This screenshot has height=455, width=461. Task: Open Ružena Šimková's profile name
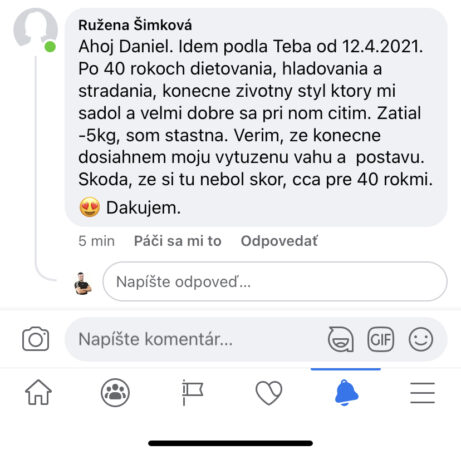click(x=135, y=25)
